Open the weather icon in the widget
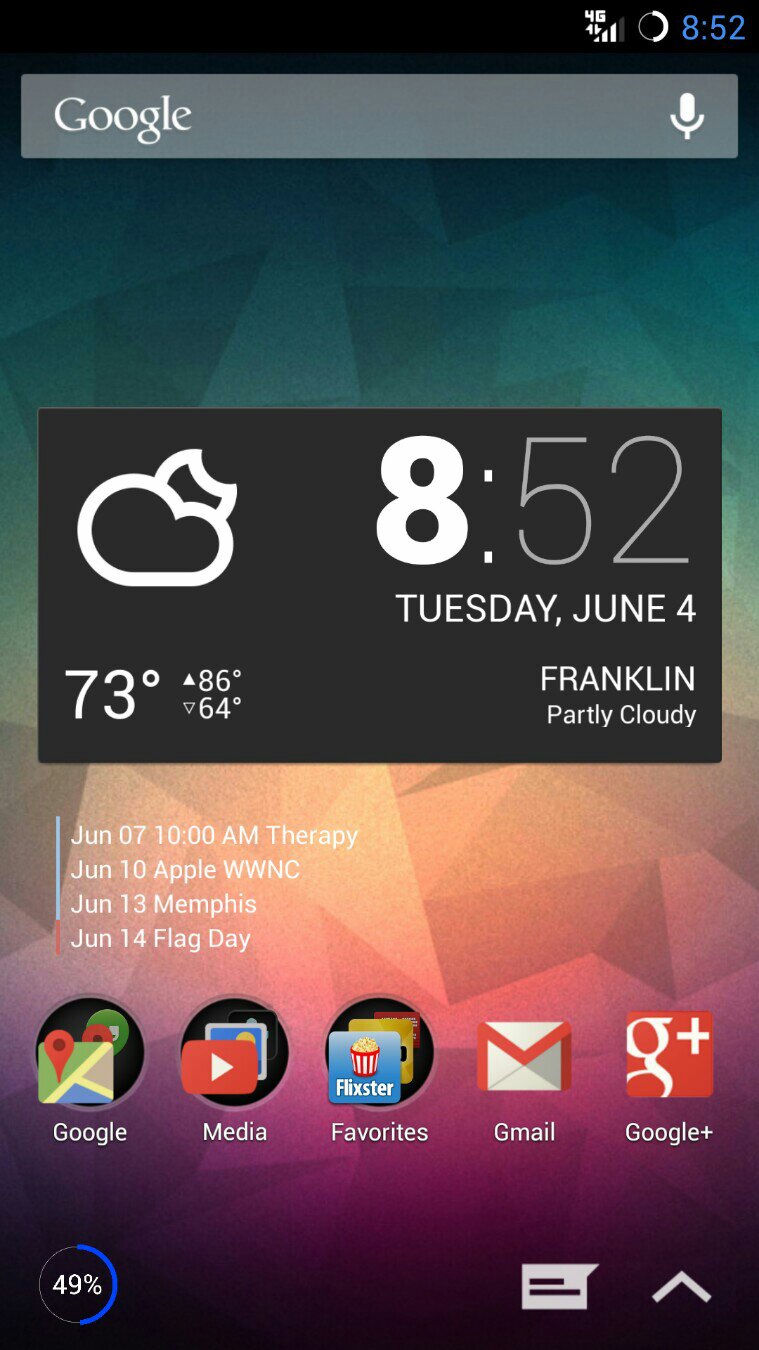Image resolution: width=759 pixels, height=1350 pixels. [x=157, y=518]
